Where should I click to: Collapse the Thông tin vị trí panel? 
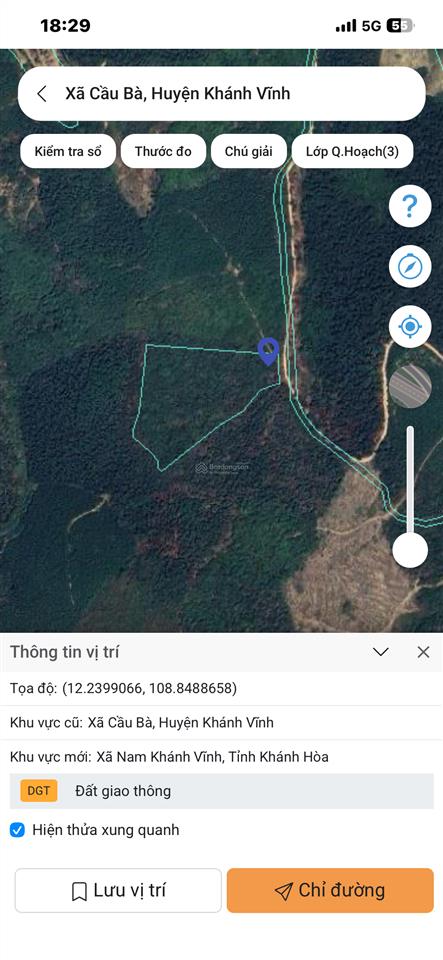pos(381,652)
